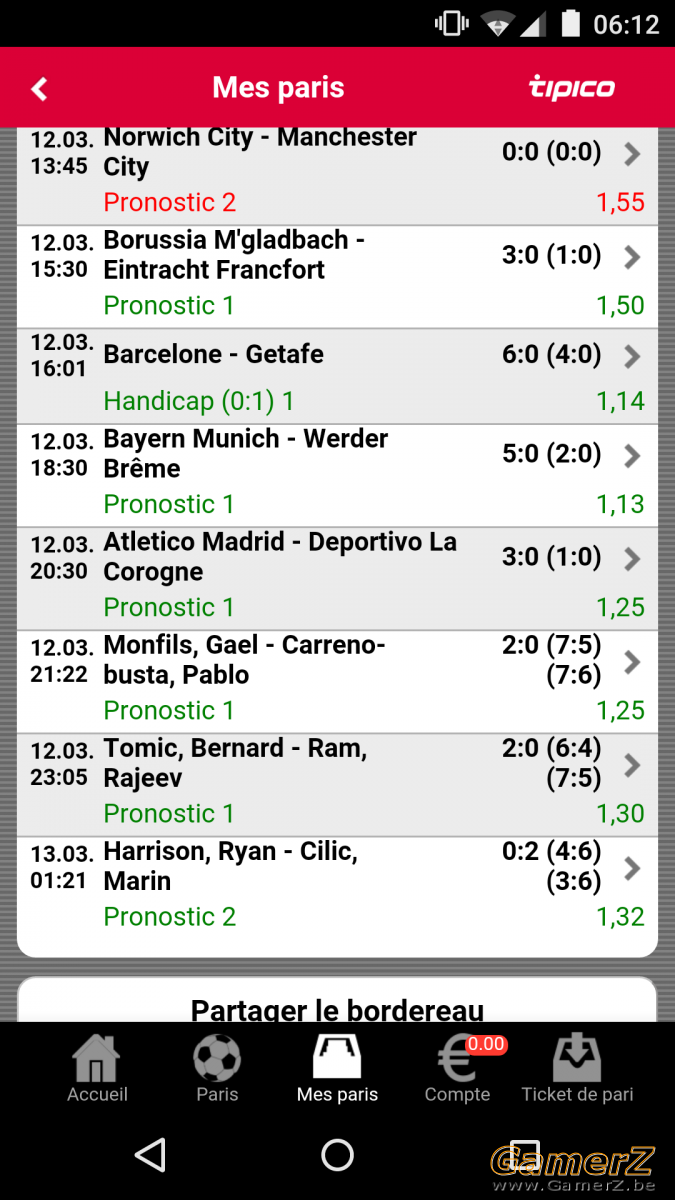Tap the system back triangle
This screenshot has height=1200, width=675.
[150, 1155]
